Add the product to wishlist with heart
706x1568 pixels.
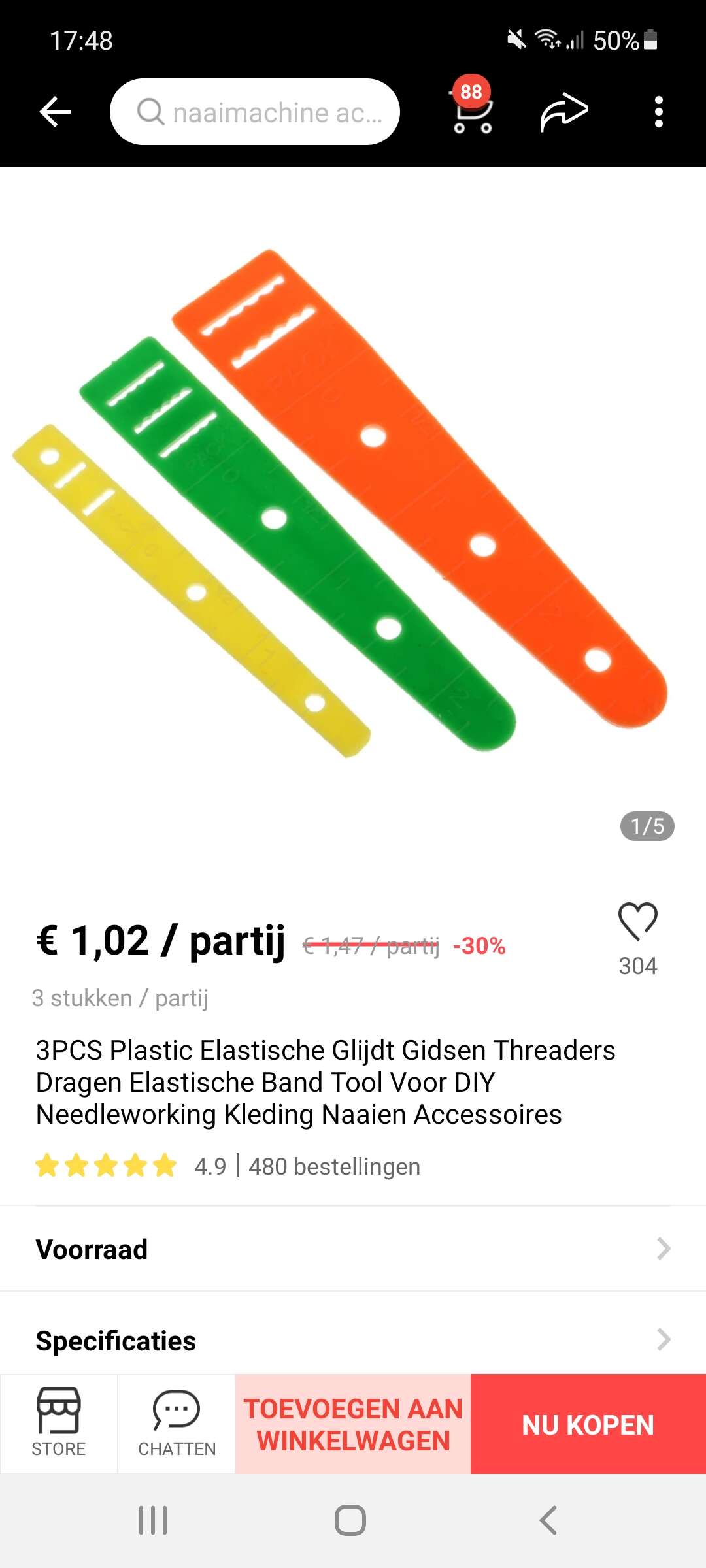tap(638, 921)
